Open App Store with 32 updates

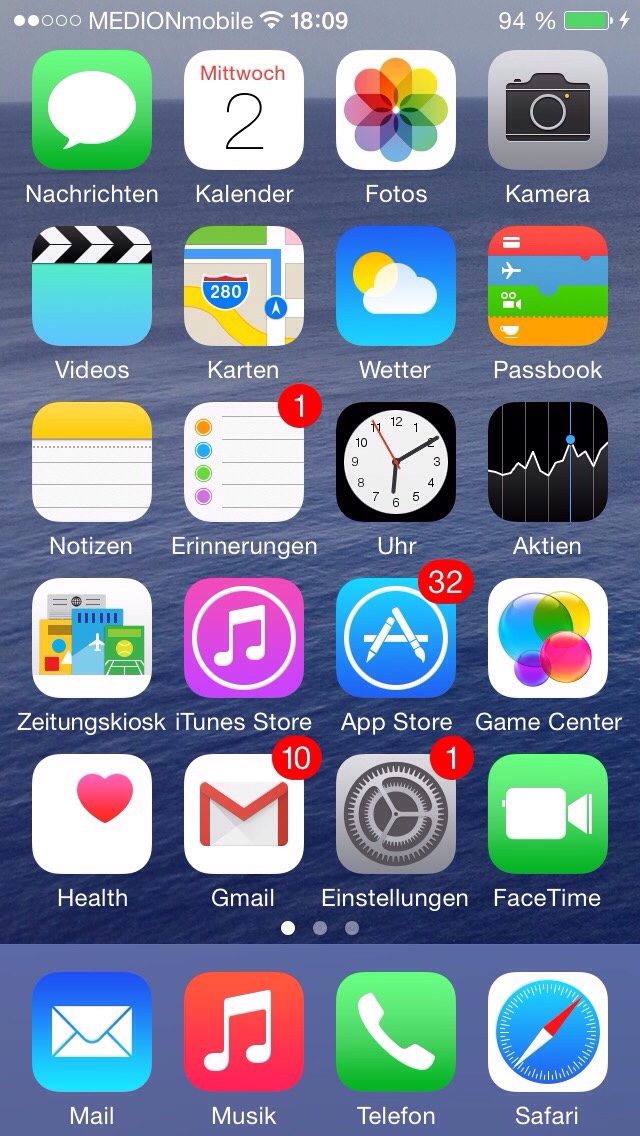396,638
